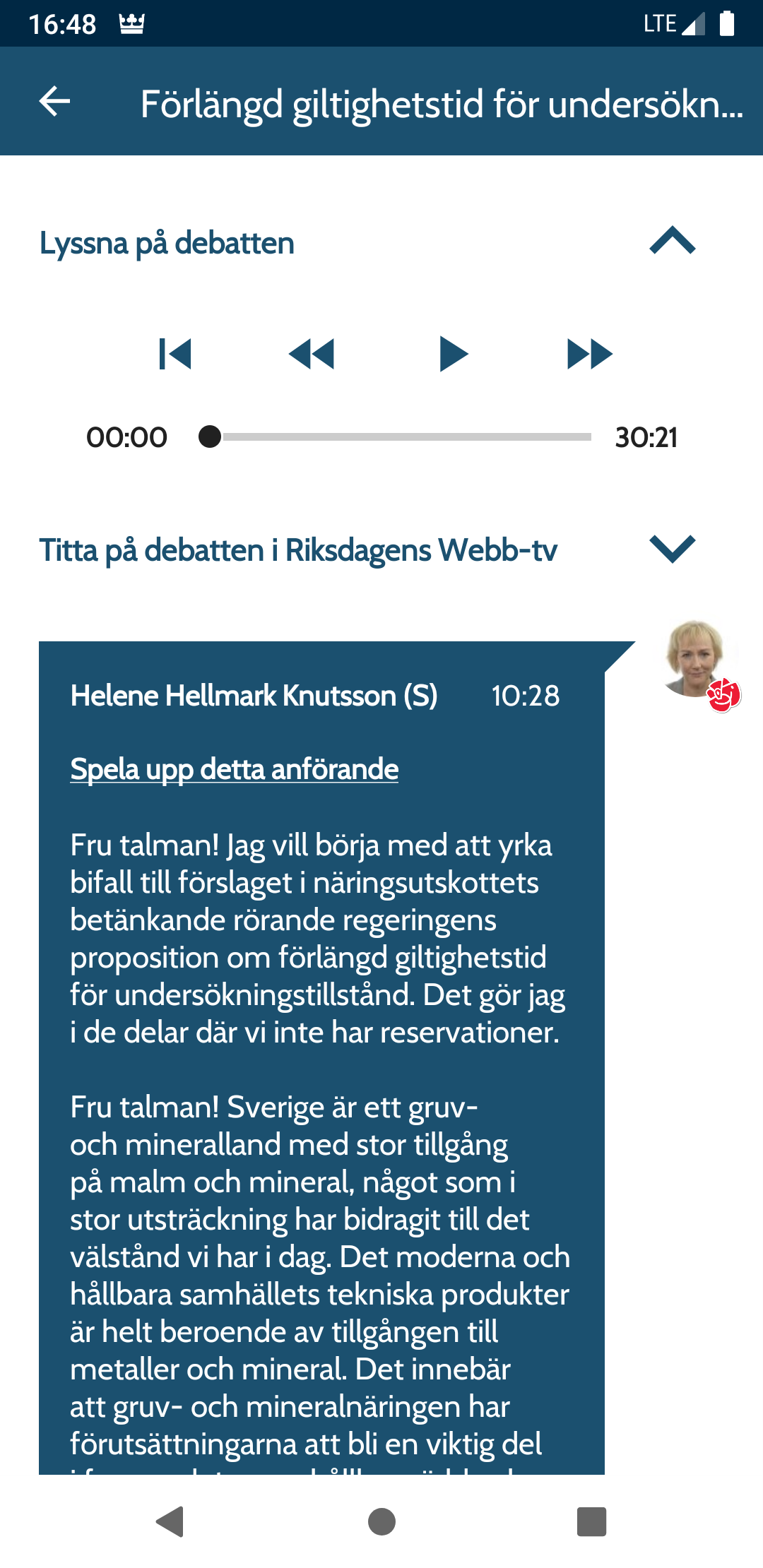Tap the system home button
Viewport: 763px width, 1568px height.
click(x=381, y=1521)
